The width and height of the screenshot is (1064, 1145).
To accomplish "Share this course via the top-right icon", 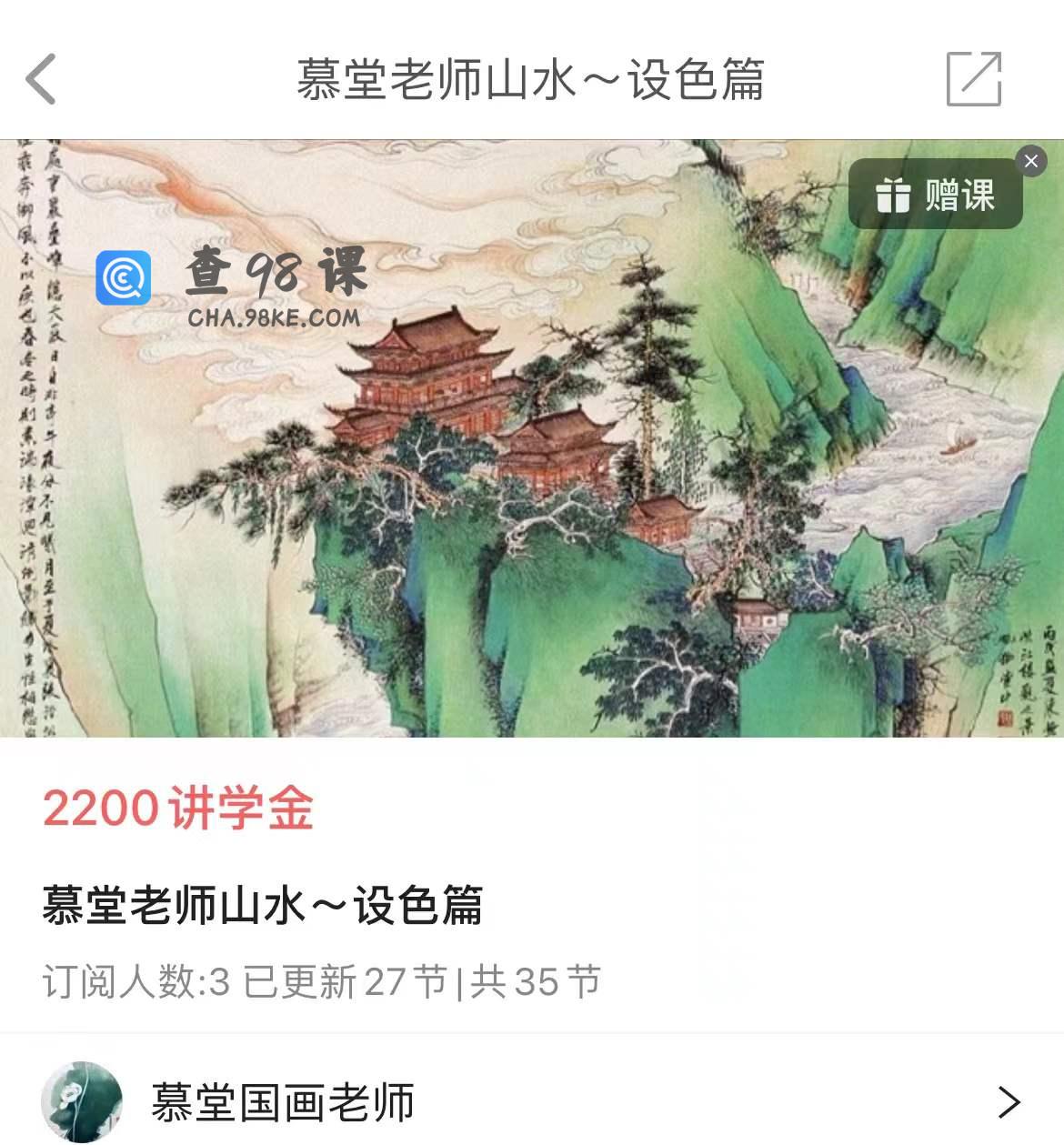I will coord(974,79).
